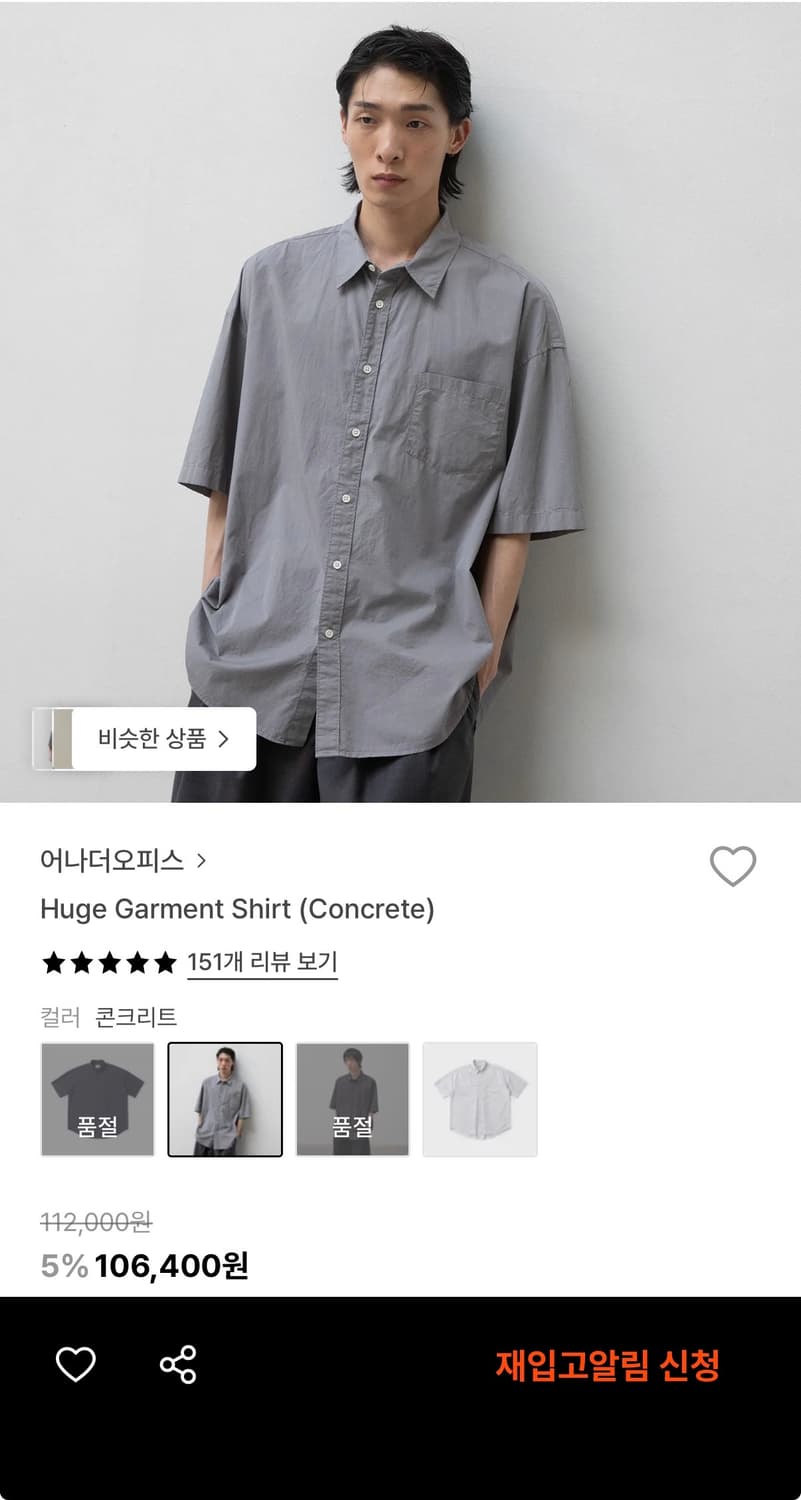Click the main model product photo

[400, 400]
